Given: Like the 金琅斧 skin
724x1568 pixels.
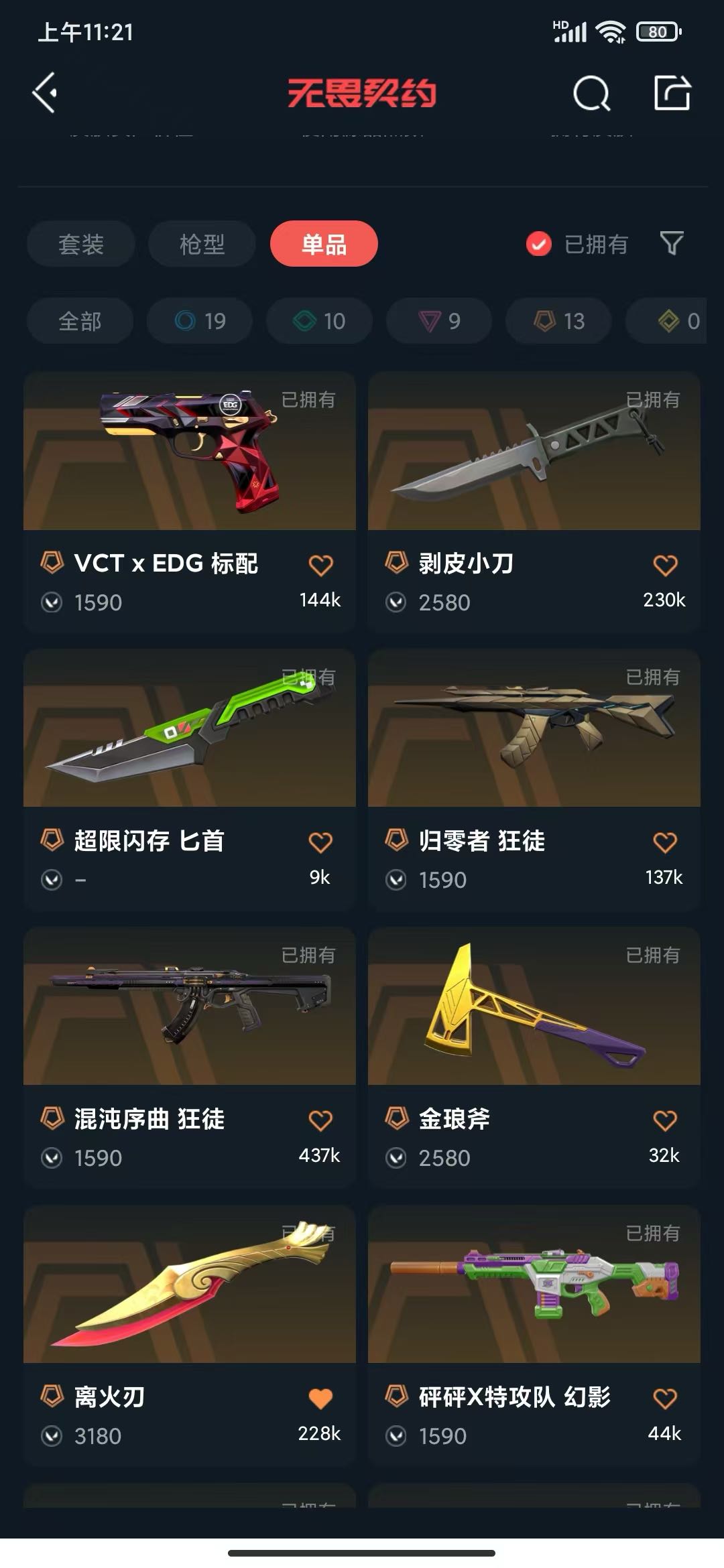Looking at the screenshot, I should click(x=665, y=1120).
